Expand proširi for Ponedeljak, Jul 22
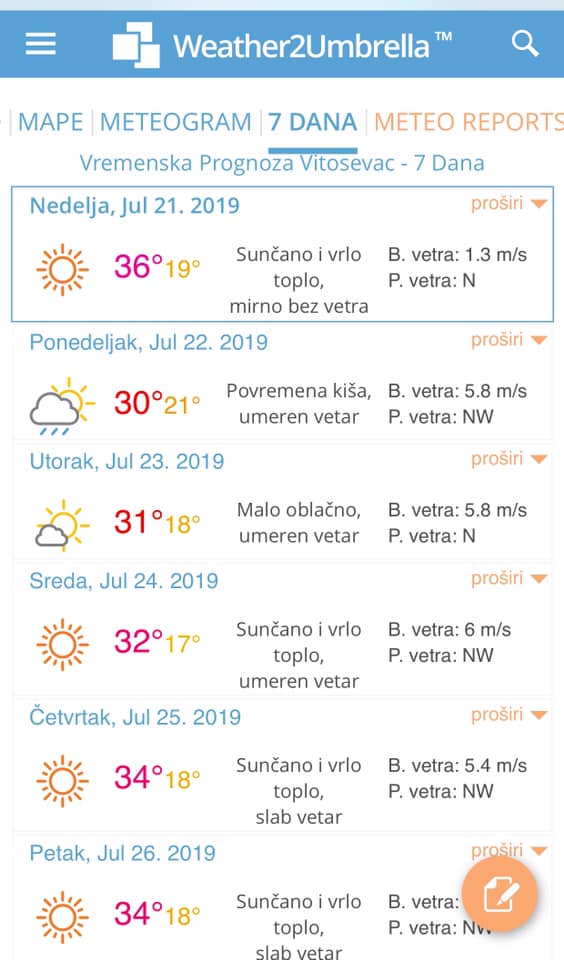This screenshot has width=564, height=960. (x=508, y=340)
